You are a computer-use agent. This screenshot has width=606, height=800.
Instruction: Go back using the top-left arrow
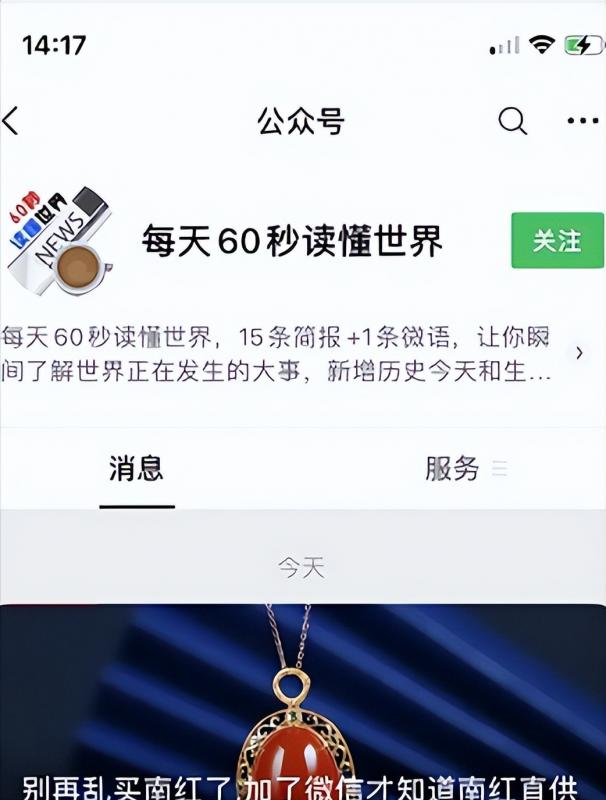12,122
